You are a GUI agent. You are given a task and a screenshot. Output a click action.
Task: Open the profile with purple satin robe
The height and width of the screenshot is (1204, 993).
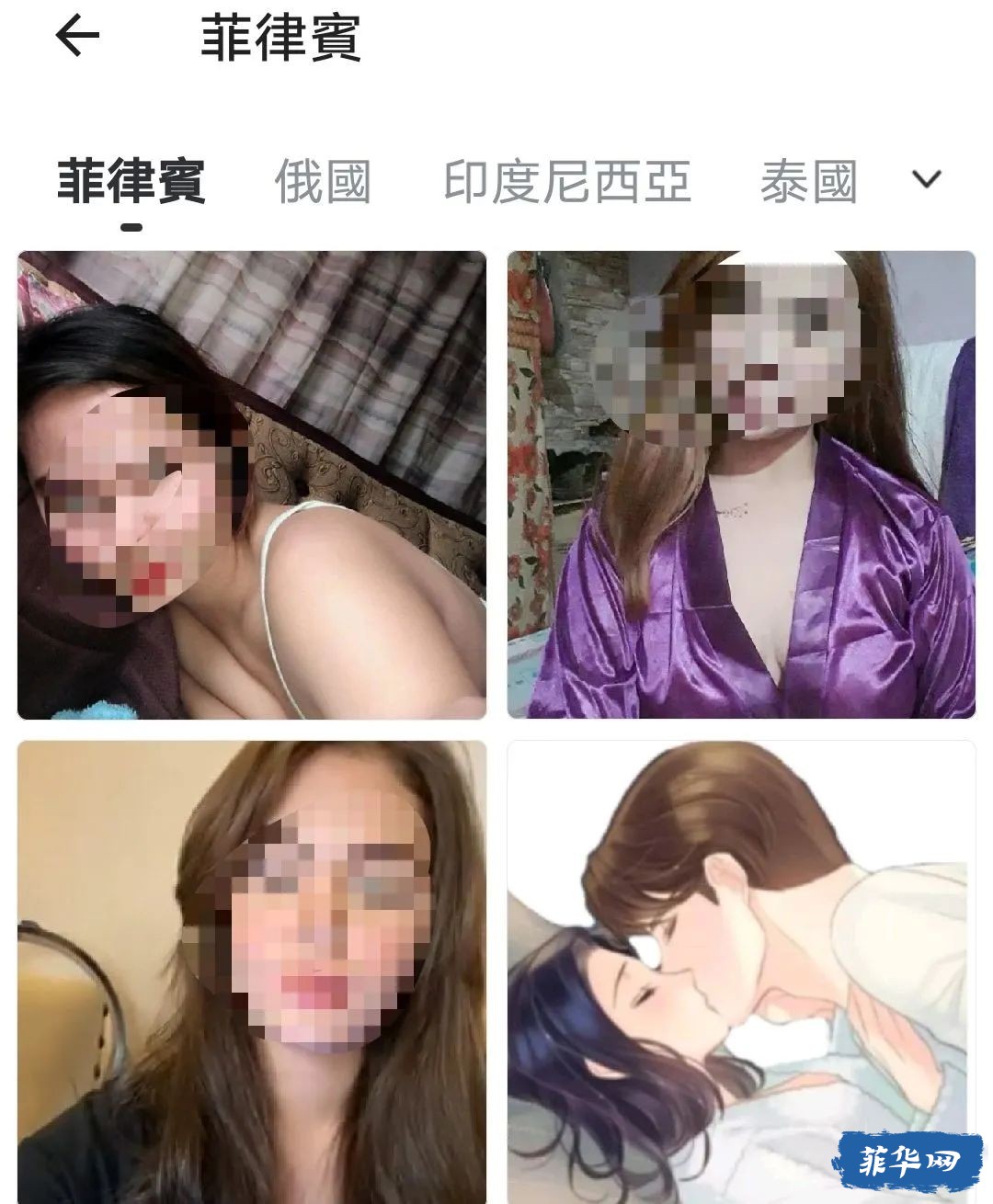(x=741, y=484)
